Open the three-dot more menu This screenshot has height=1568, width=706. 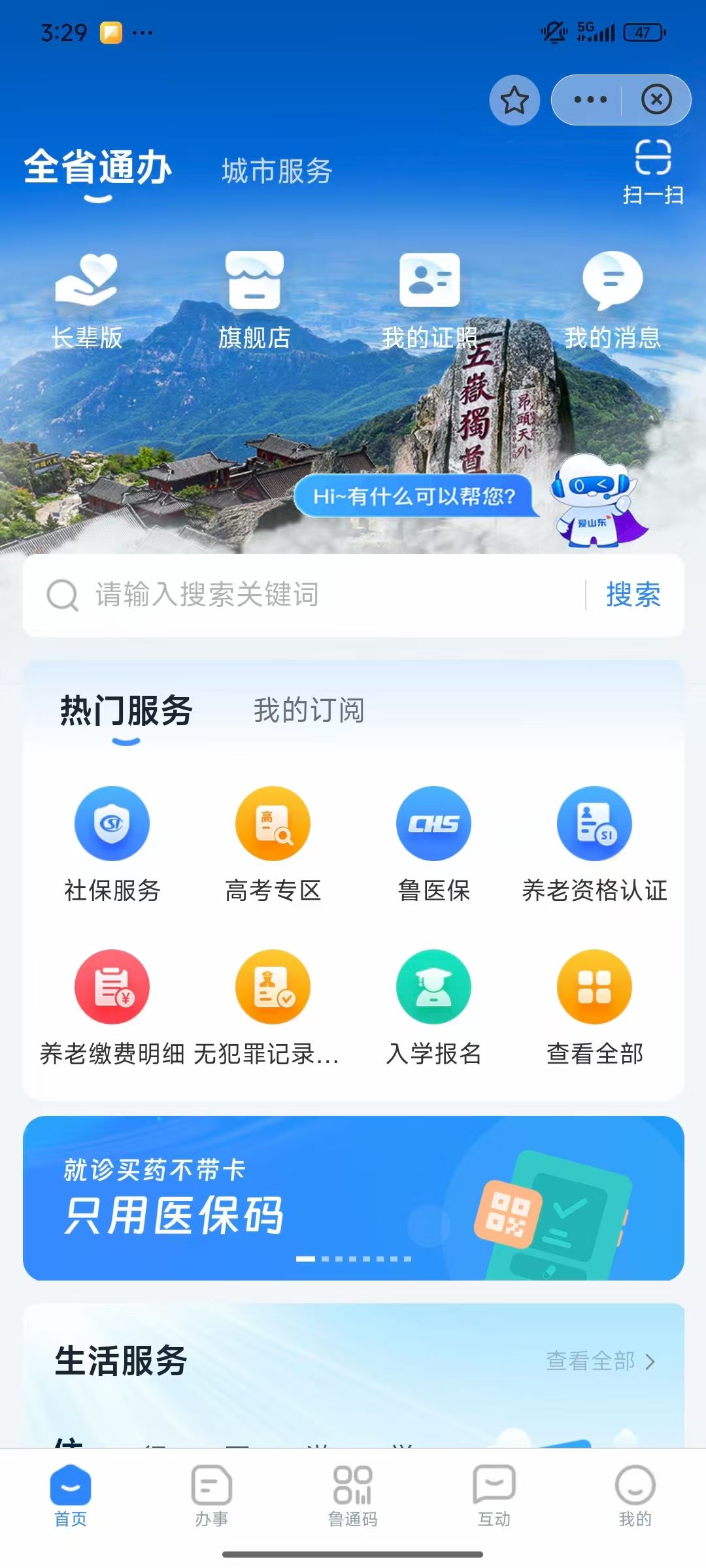pyautogui.click(x=590, y=100)
